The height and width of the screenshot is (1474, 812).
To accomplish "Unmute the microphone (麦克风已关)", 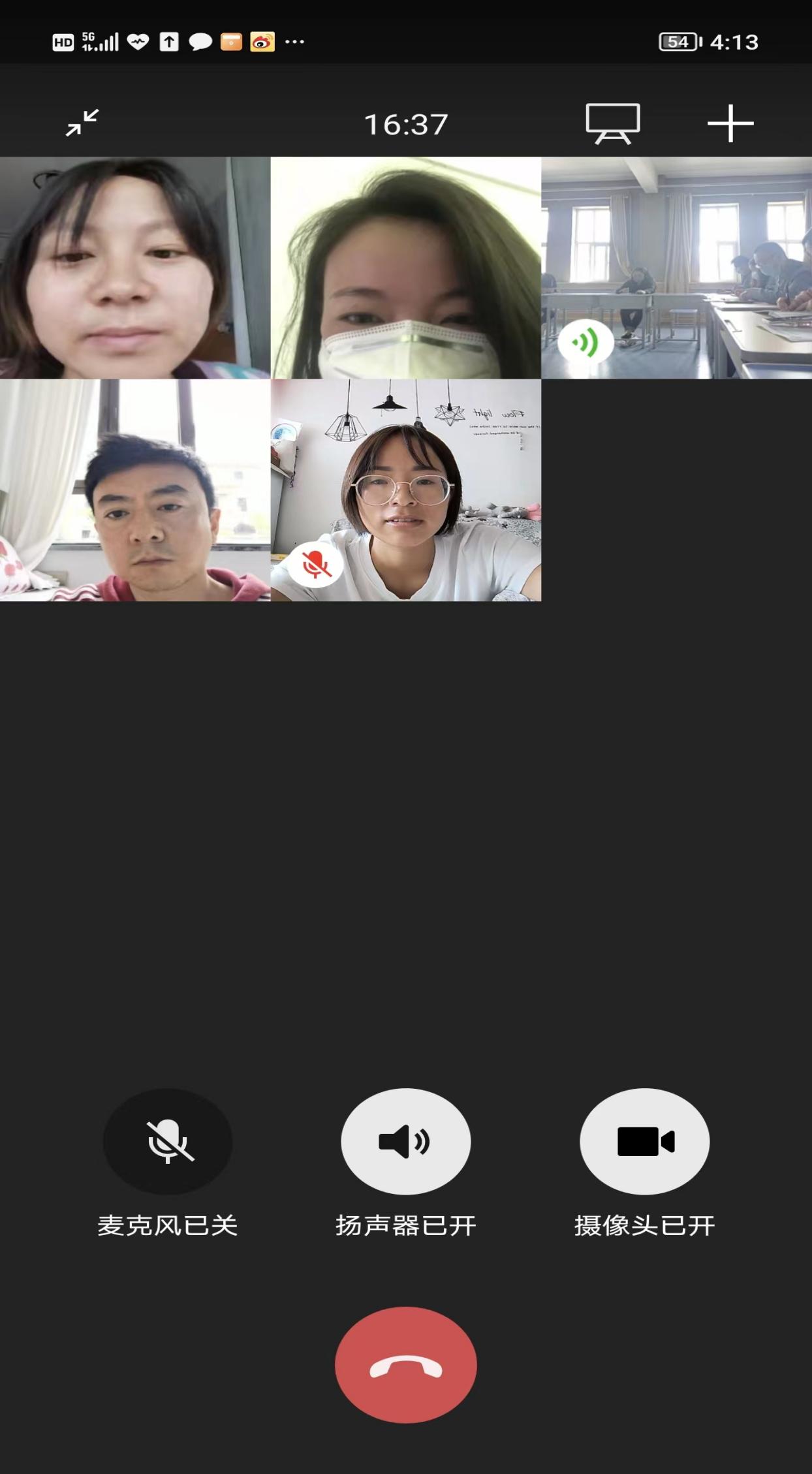I will (x=168, y=1141).
